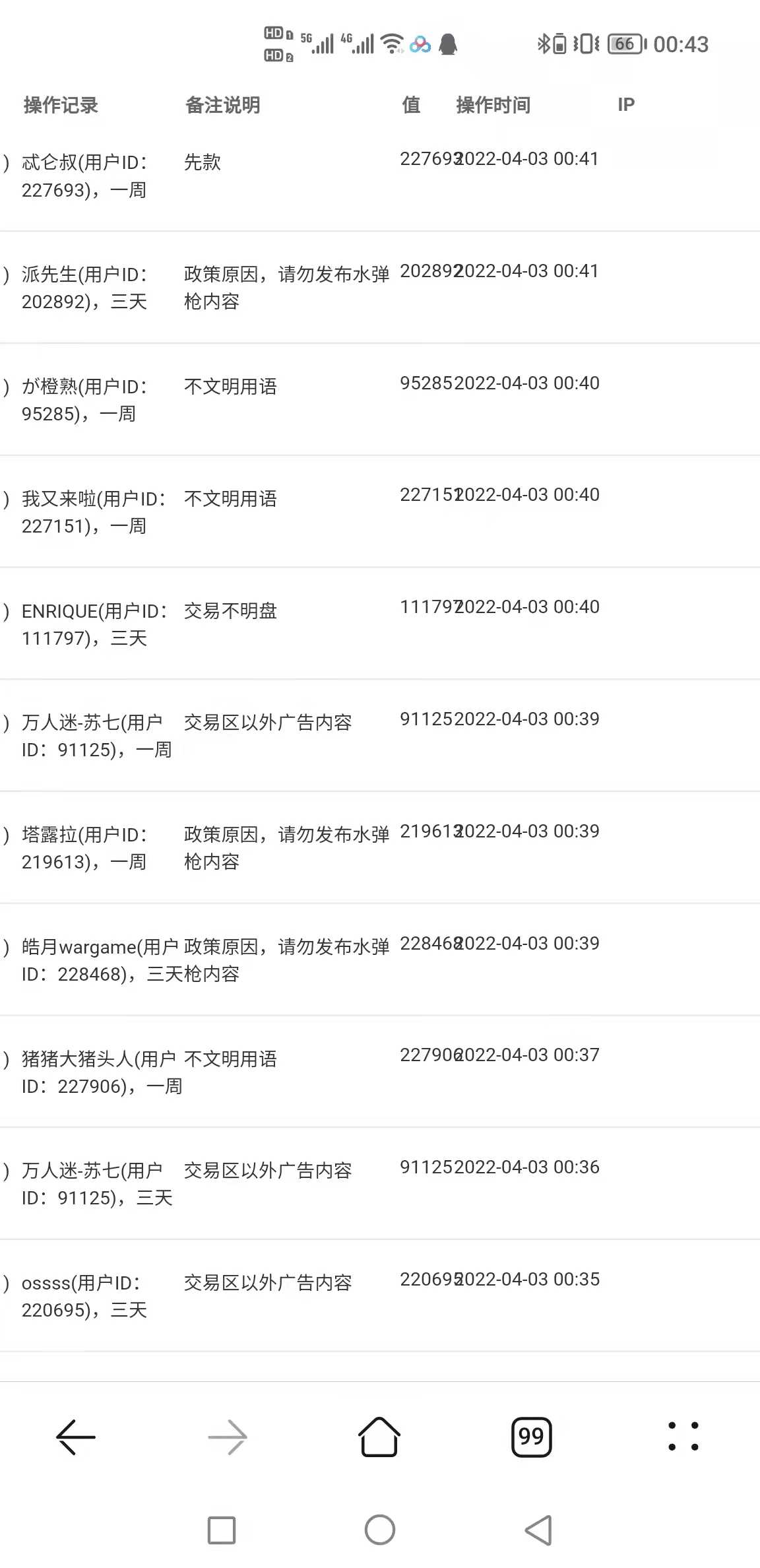The width and height of the screenshot is (760, 1568).
Task: Tap the browser forward arrow
Action: pos(228,1437)
